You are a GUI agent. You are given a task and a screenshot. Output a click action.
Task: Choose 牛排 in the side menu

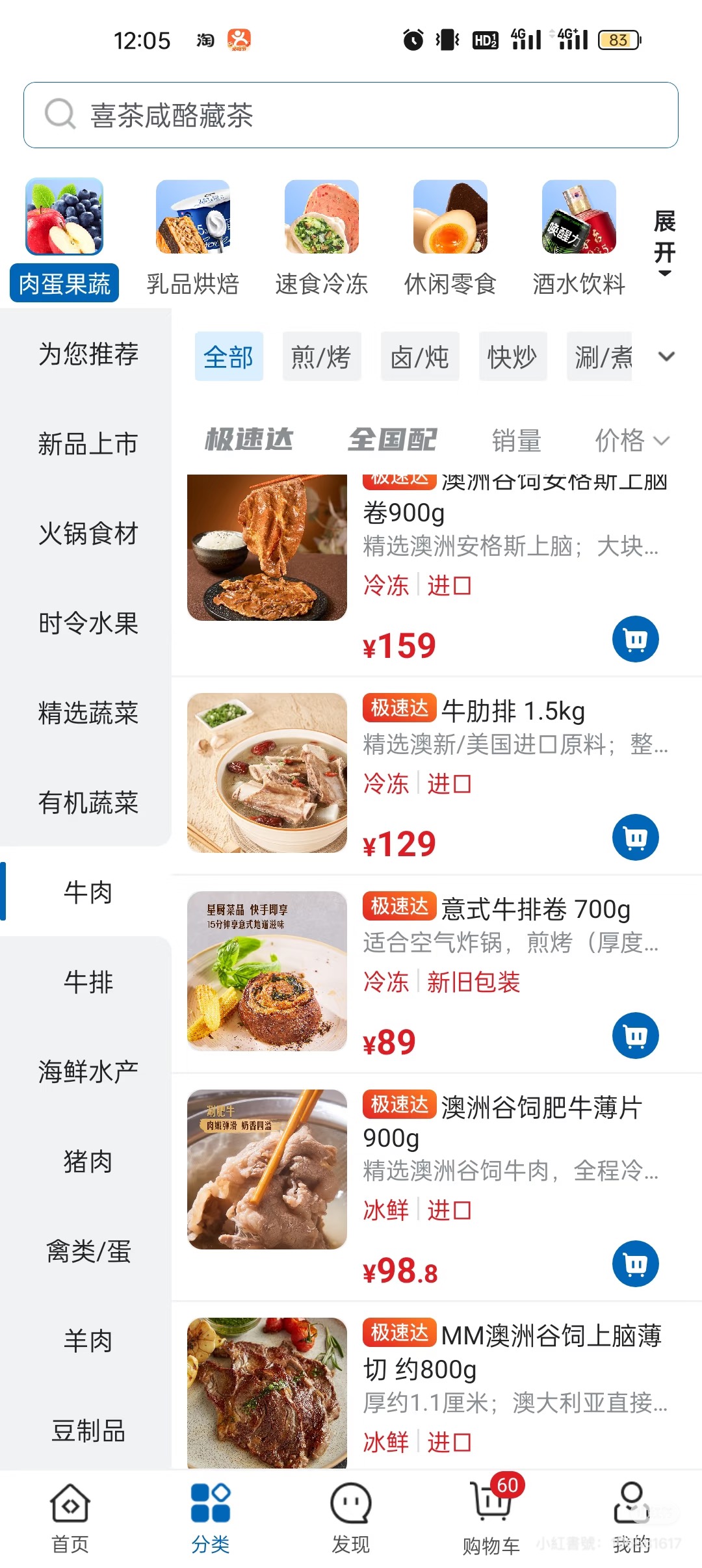88,982
